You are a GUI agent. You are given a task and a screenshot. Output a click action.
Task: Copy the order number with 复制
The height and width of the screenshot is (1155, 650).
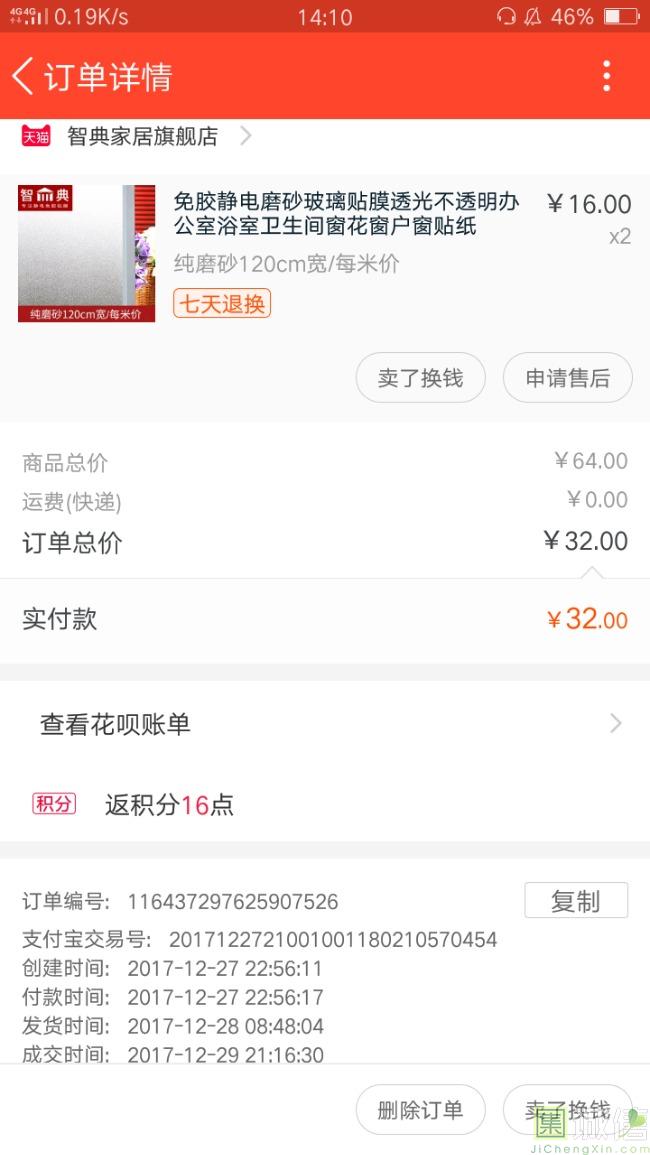click(x=576, y=900)
